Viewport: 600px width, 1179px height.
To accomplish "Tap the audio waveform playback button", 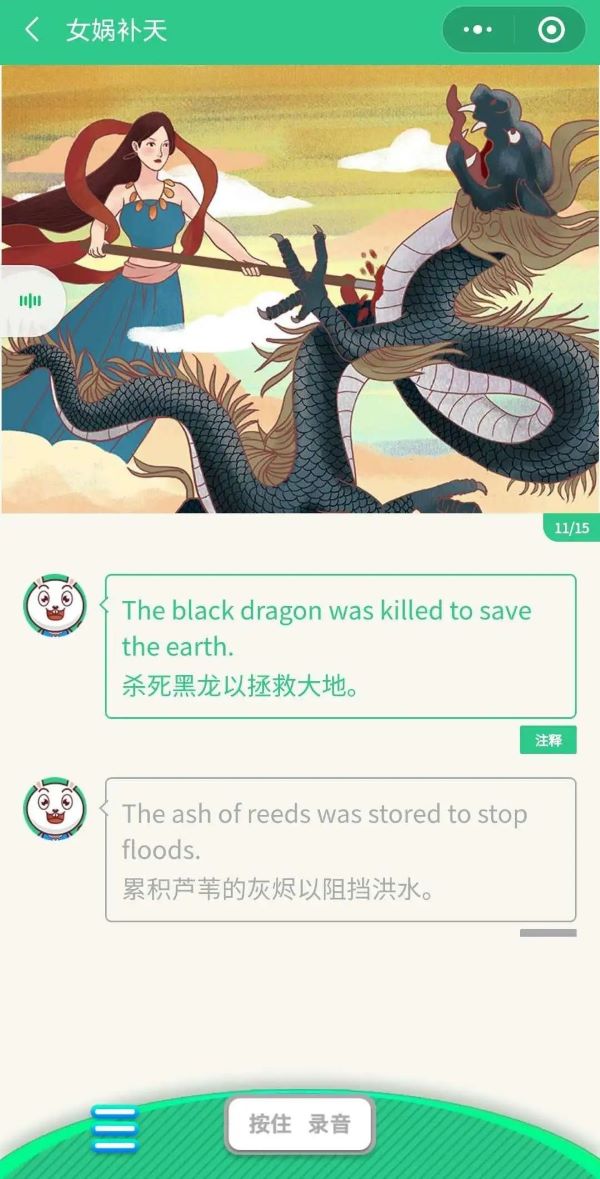I will tap(31, 300).
